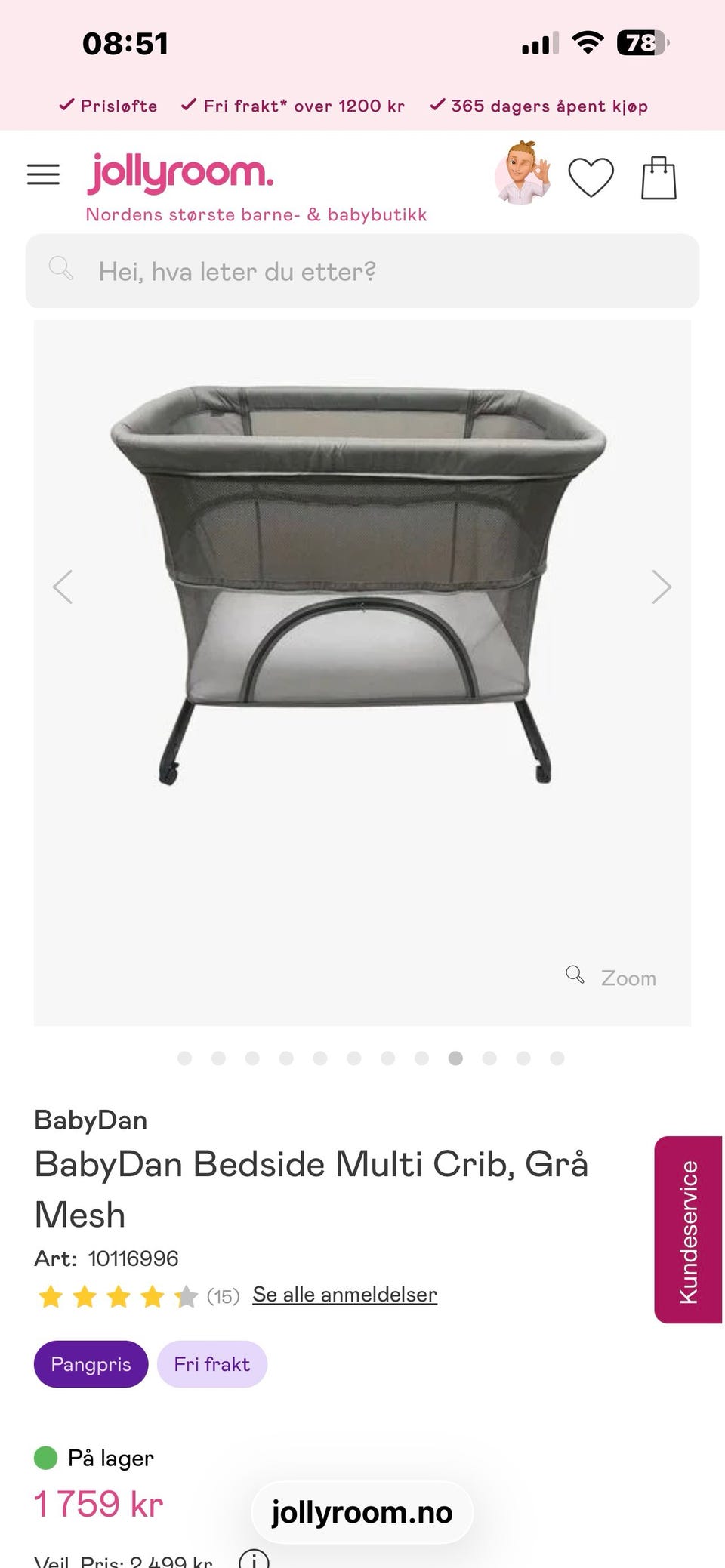
Task: Show the previous product image
Action: click(63, 587)
